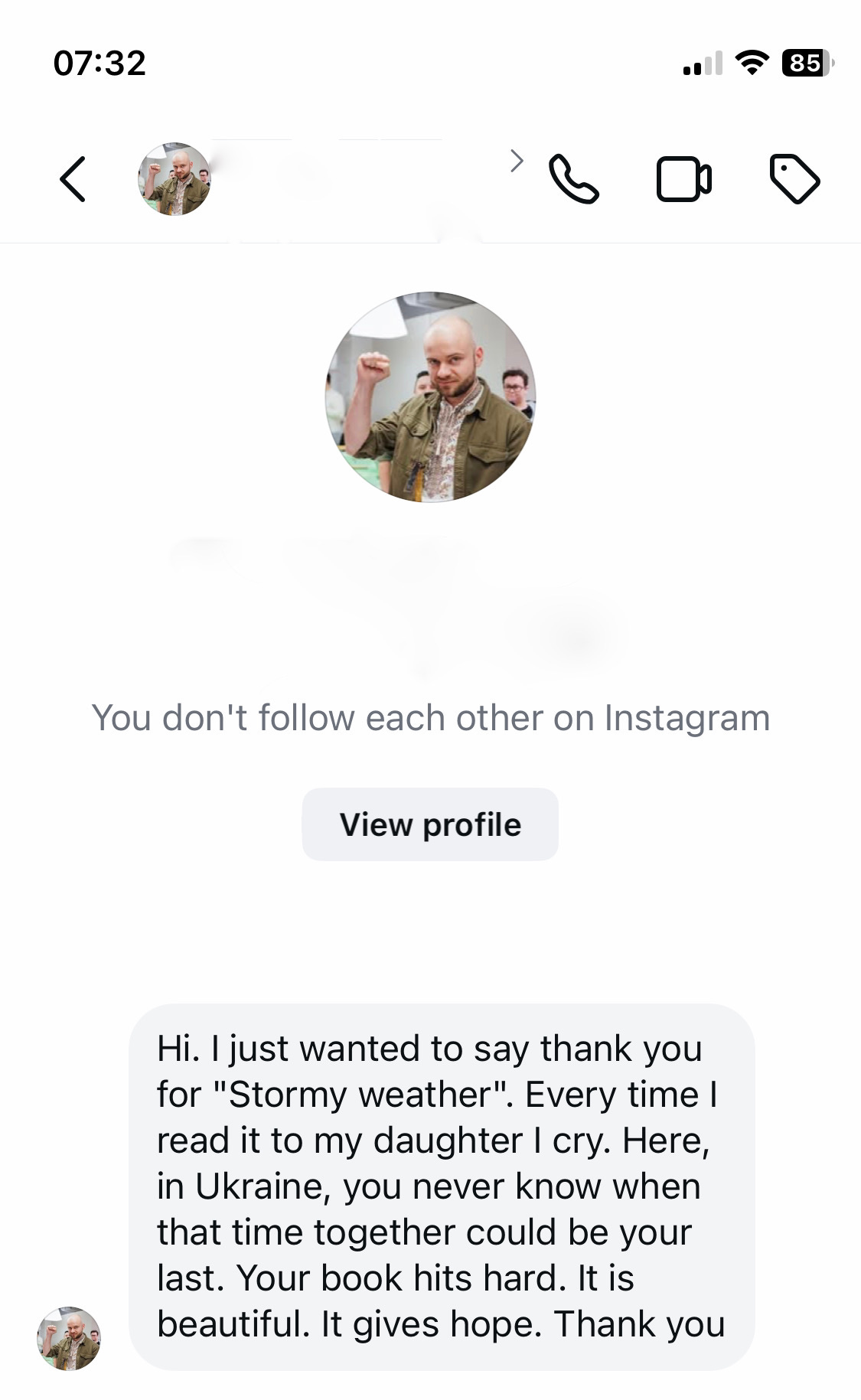Viewport: 861px width, 1400px height.
Task: Go back to the message list
Action: tap(73, 179)
